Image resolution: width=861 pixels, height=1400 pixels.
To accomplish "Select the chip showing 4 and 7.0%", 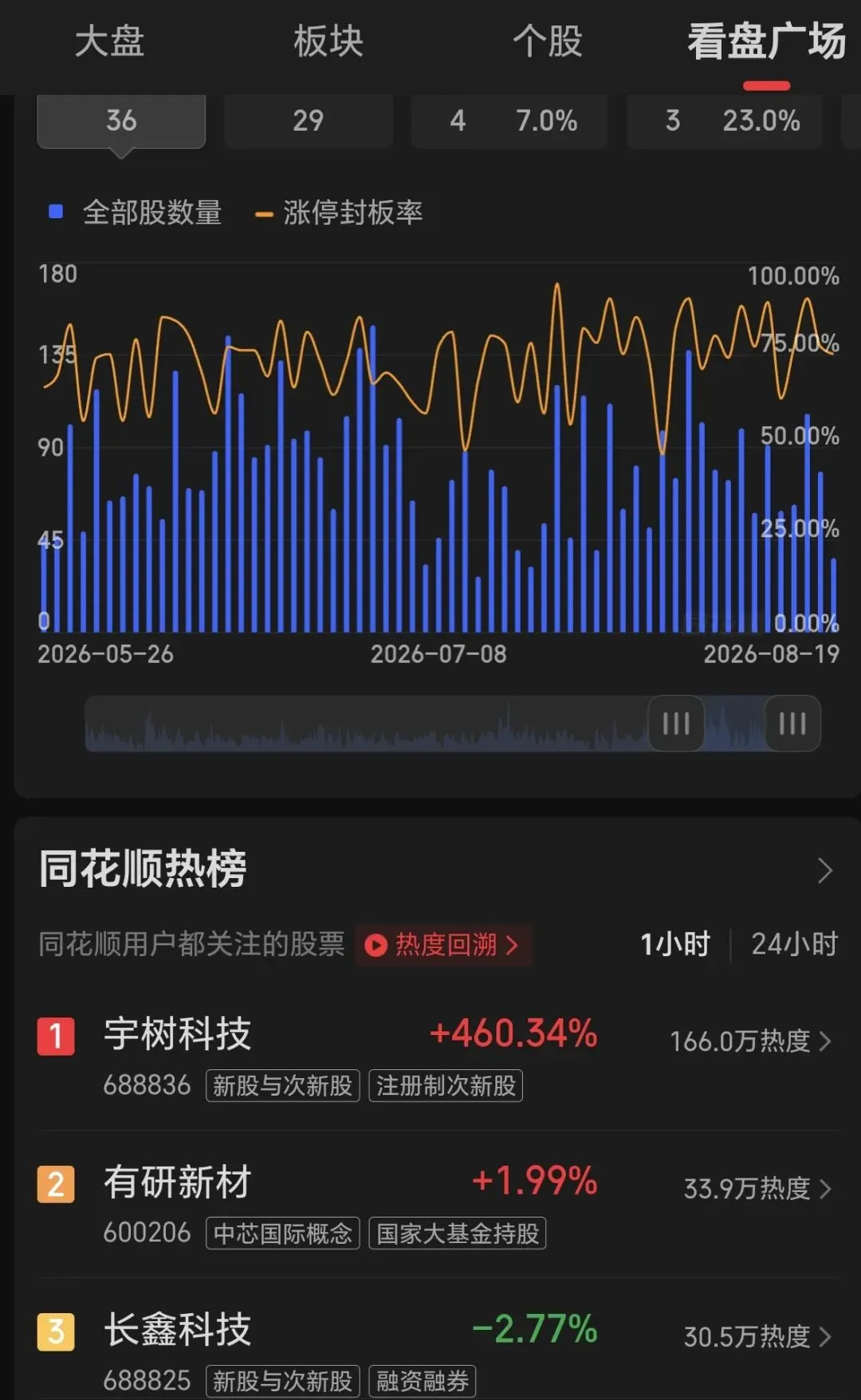I will [509, 121].
